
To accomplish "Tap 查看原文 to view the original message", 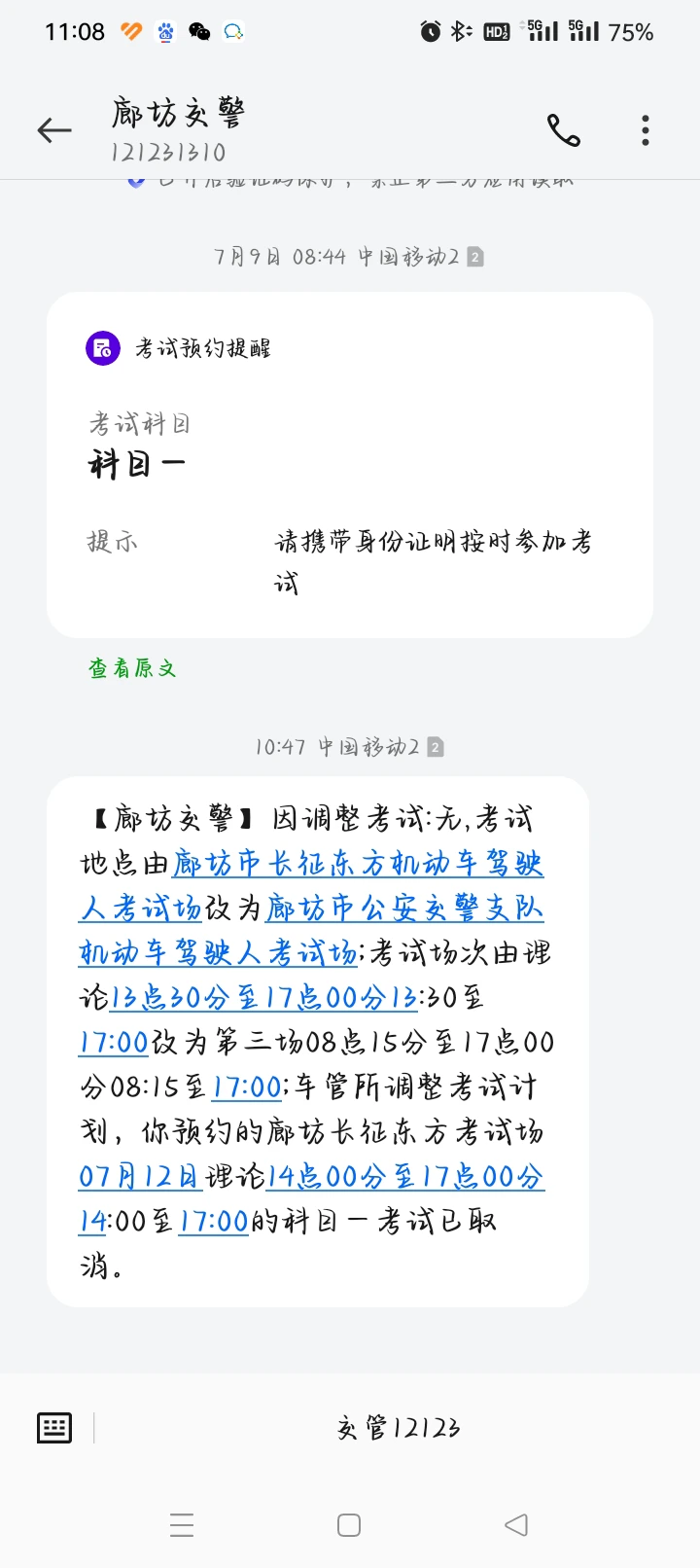I will coord(132,668).
